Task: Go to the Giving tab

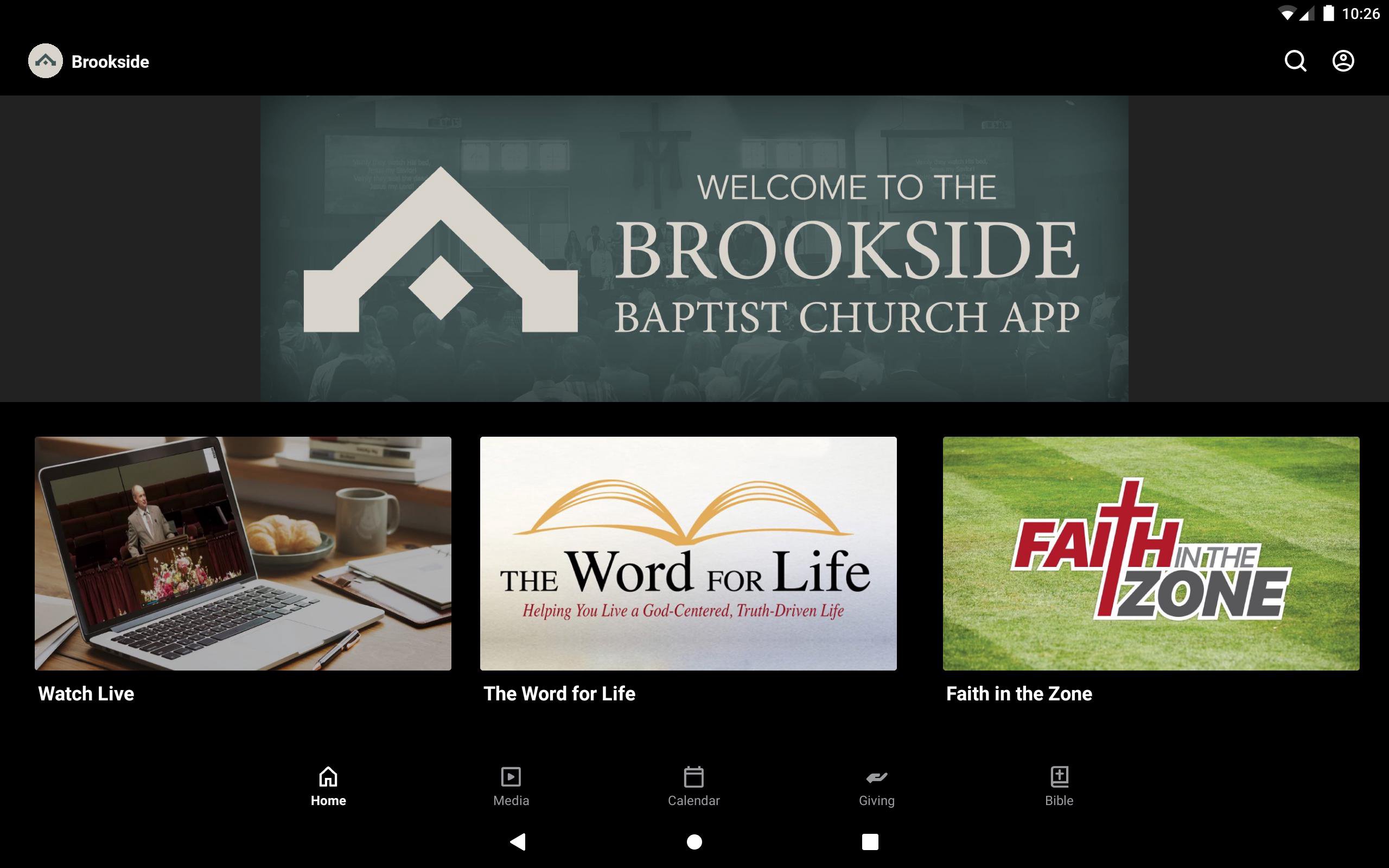Action: [x=876, y=787]
